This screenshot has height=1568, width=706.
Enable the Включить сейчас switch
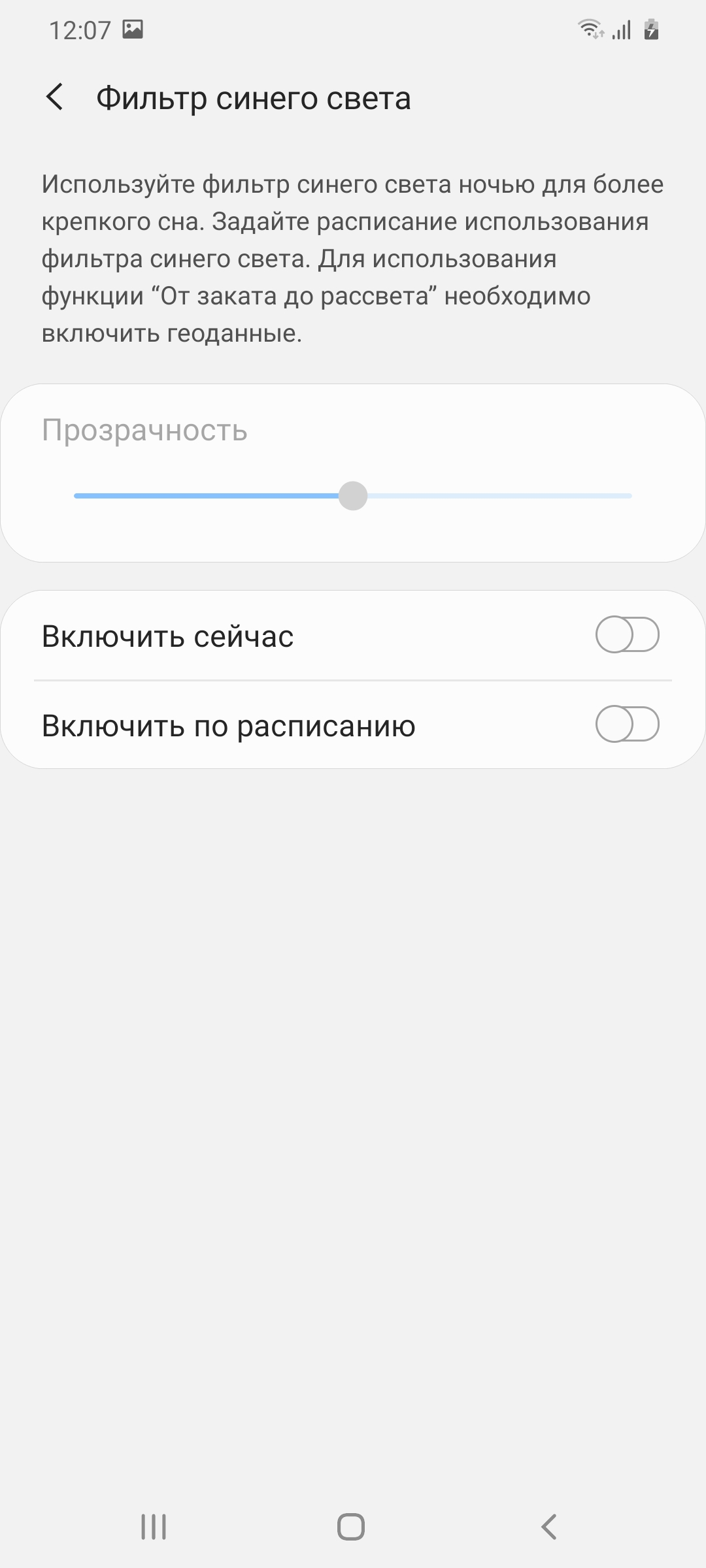tap(626, 635)
